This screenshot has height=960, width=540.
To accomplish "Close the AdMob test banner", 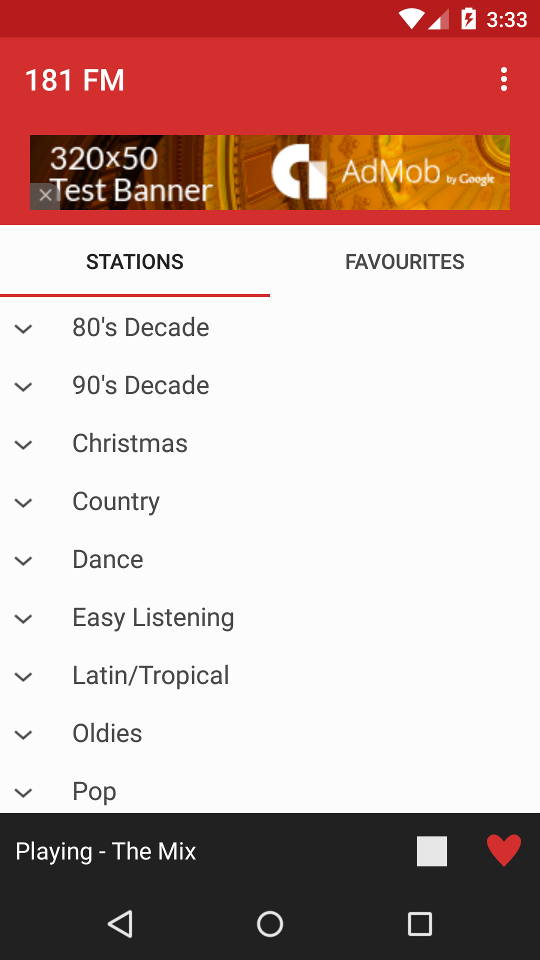I will [x=45, y=196].
